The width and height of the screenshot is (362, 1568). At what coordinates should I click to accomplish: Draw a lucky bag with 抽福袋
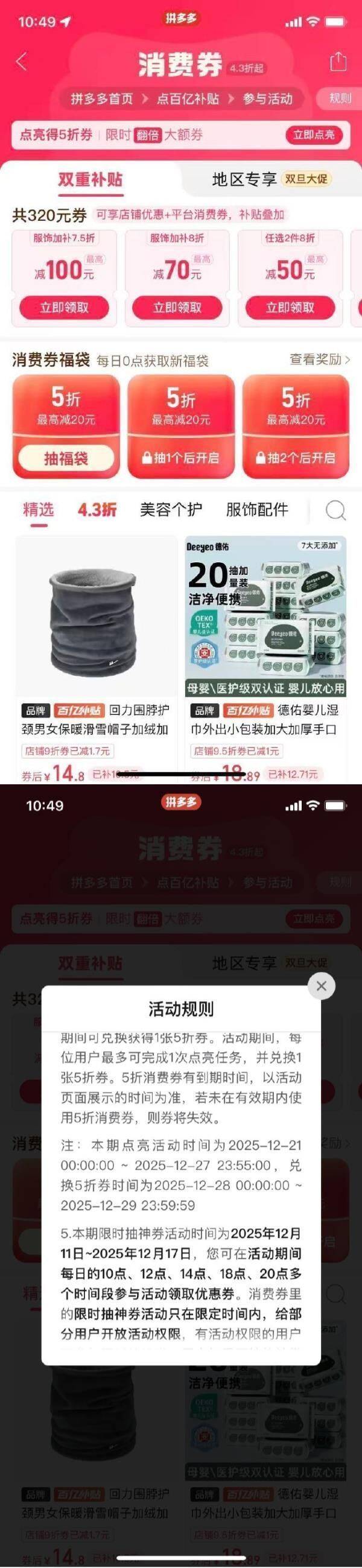66,458
